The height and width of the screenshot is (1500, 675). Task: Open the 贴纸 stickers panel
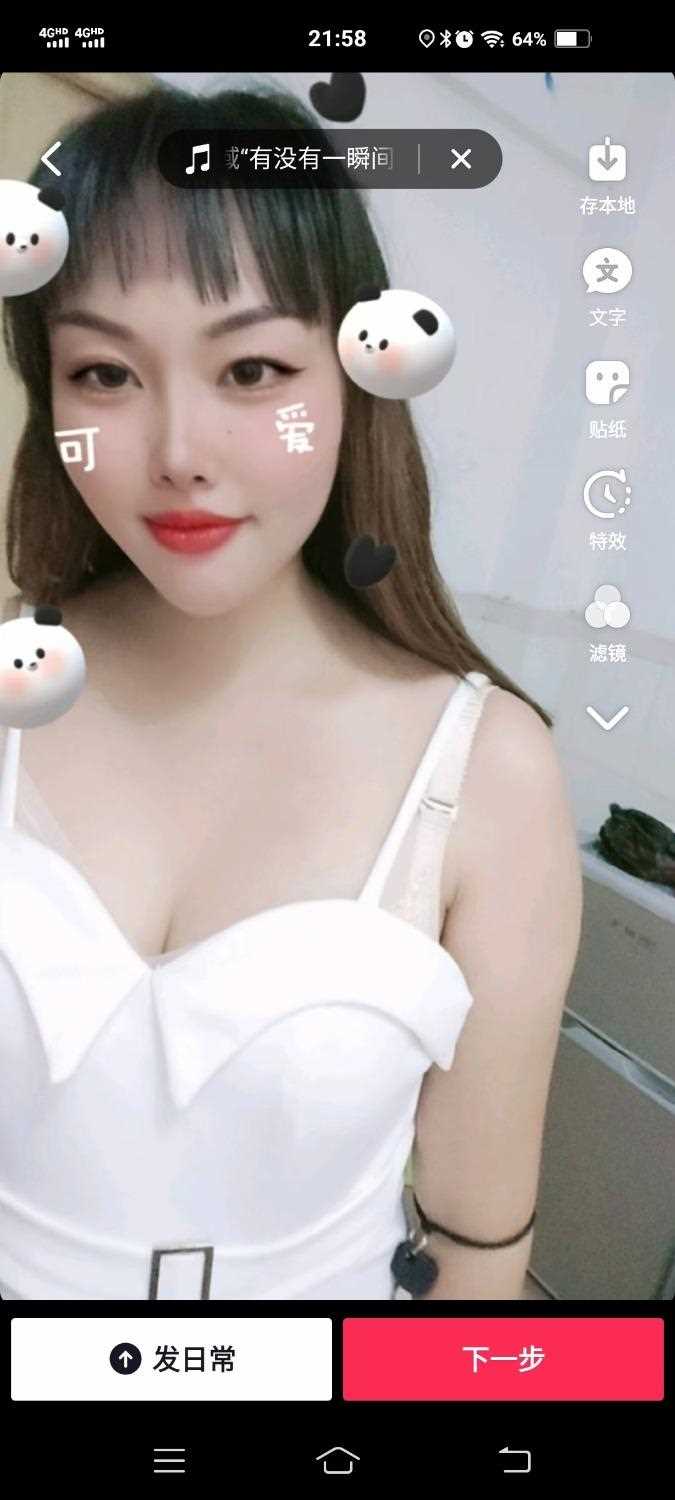click(x=607, y=400)
